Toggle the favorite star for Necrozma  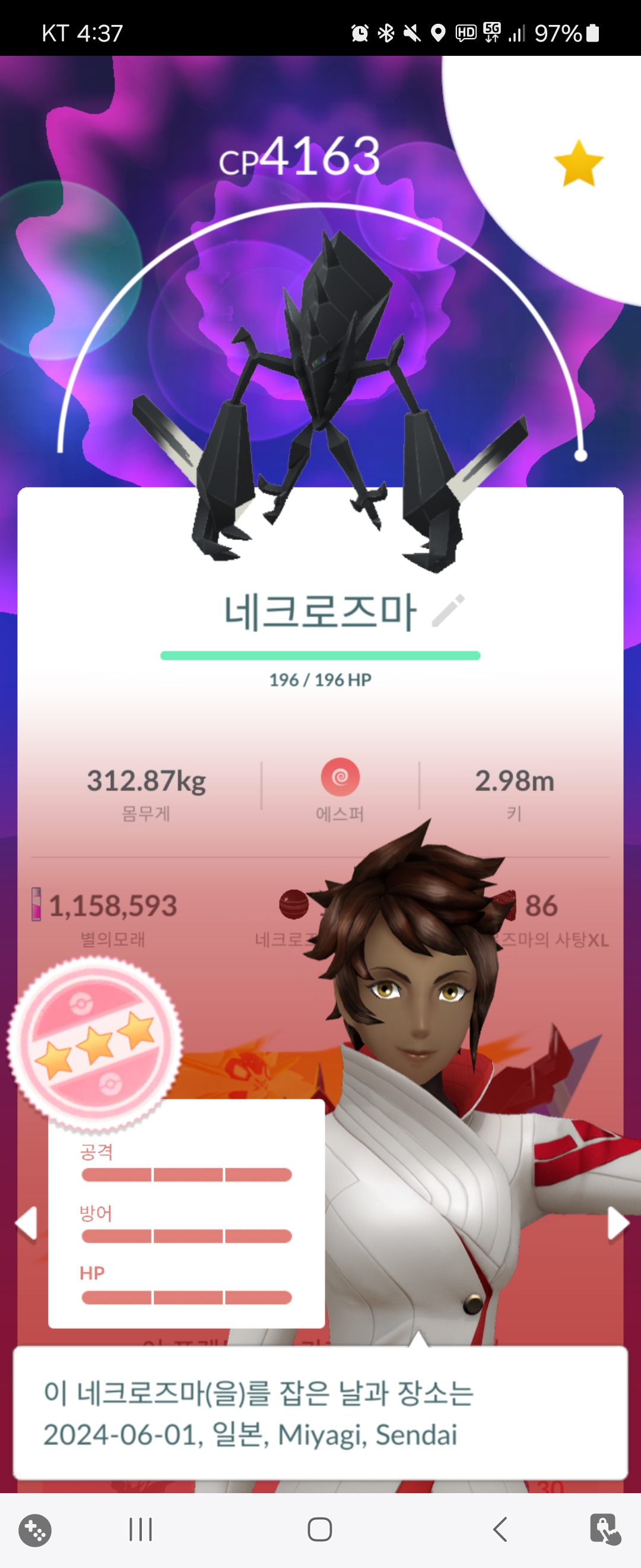point(577,163)
